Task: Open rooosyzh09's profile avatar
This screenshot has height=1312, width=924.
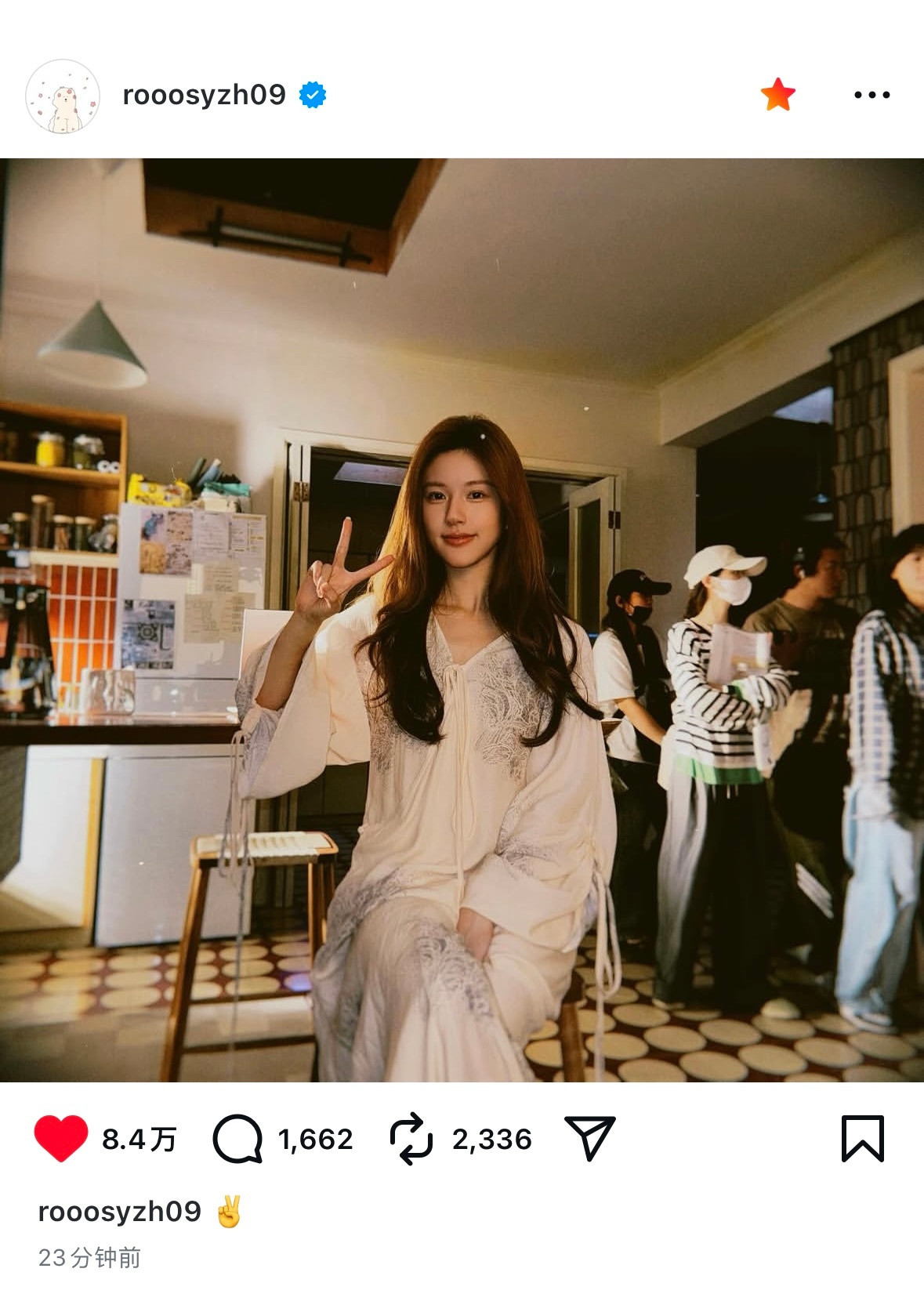Action: 63,96
